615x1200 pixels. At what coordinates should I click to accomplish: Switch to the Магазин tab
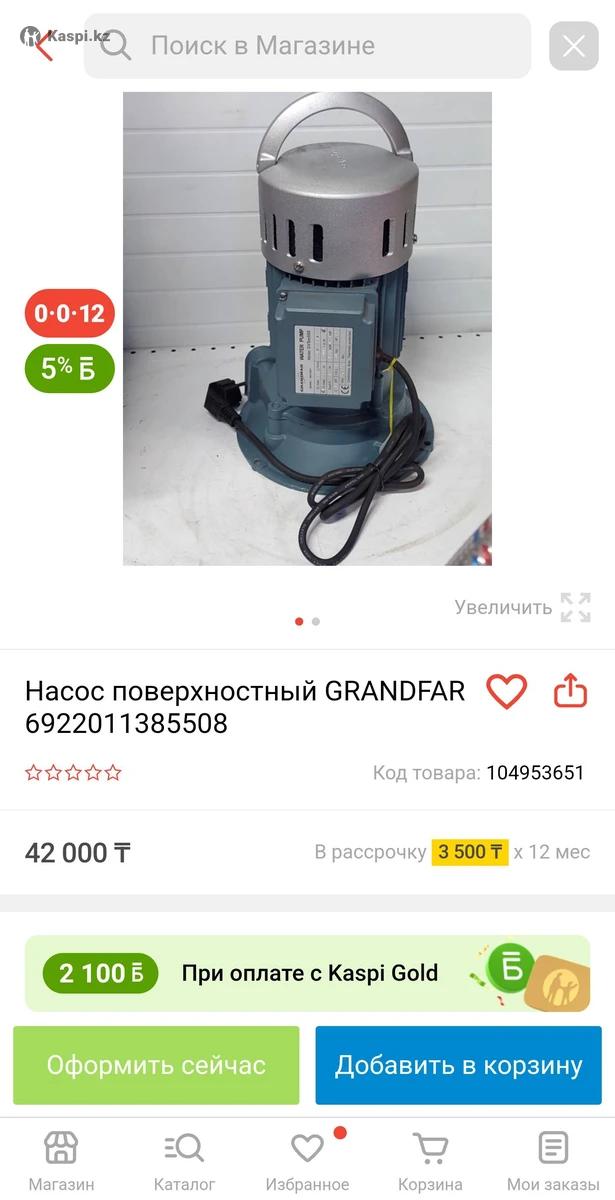pyautogui.click(x=61, y=1161)
